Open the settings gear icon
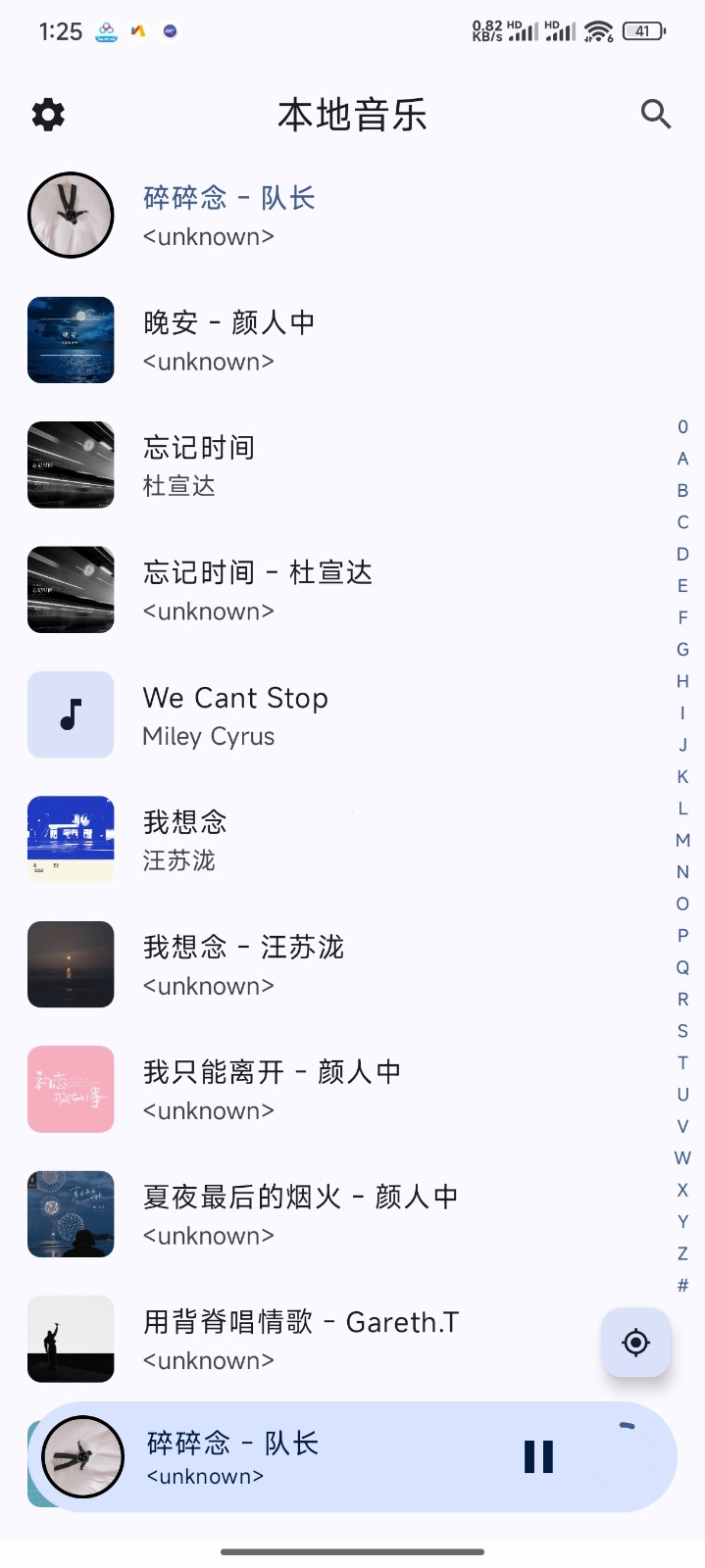Viewport: 705px width, 1568px height. click(x=48, y=115)
